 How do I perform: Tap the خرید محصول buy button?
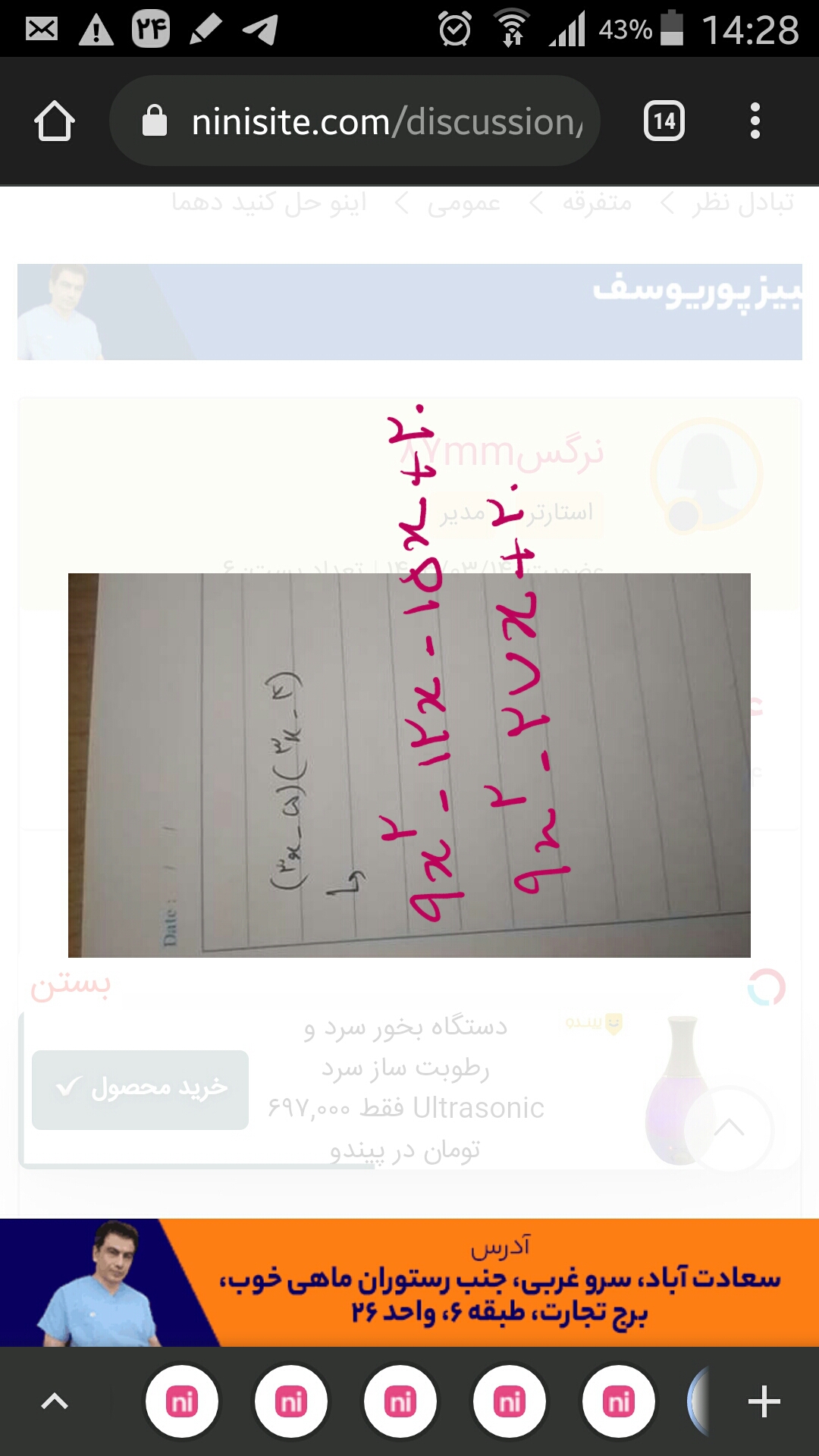click(x=140, y=1089)
